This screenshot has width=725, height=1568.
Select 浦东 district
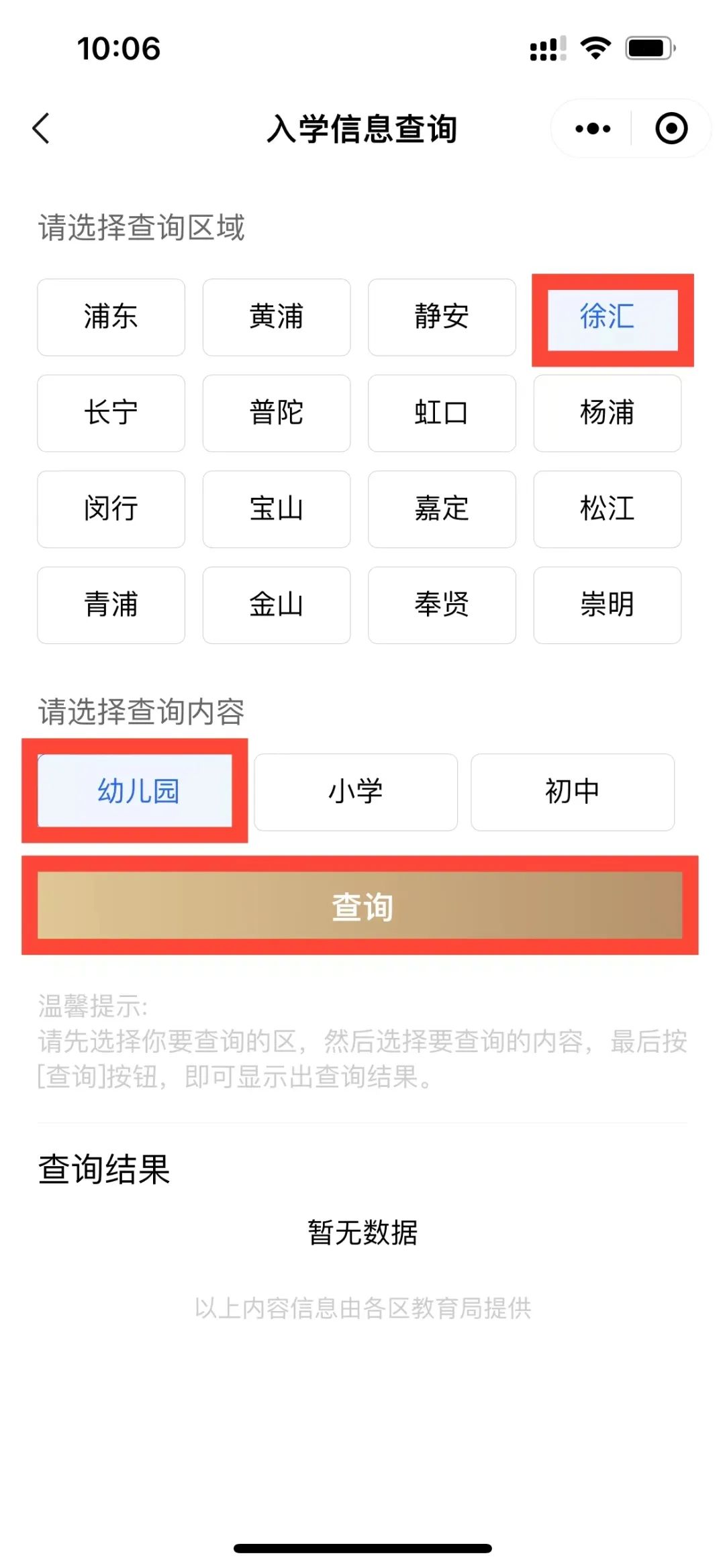coord(111,317)
